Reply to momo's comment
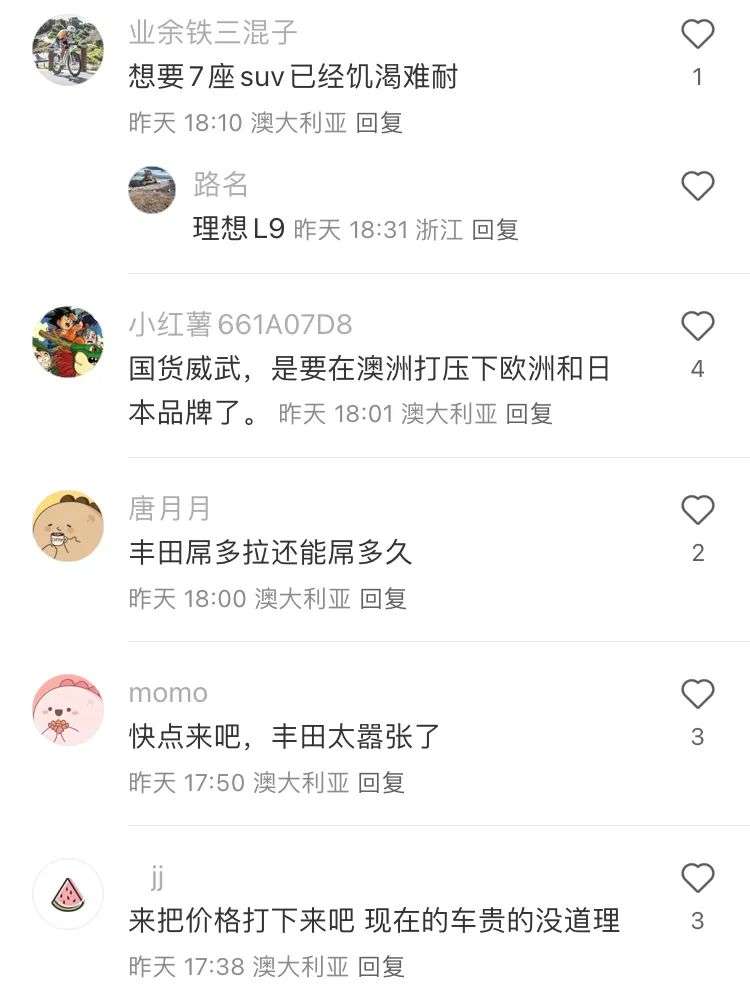This screenshot has width=750, height=993. (381, 782)
